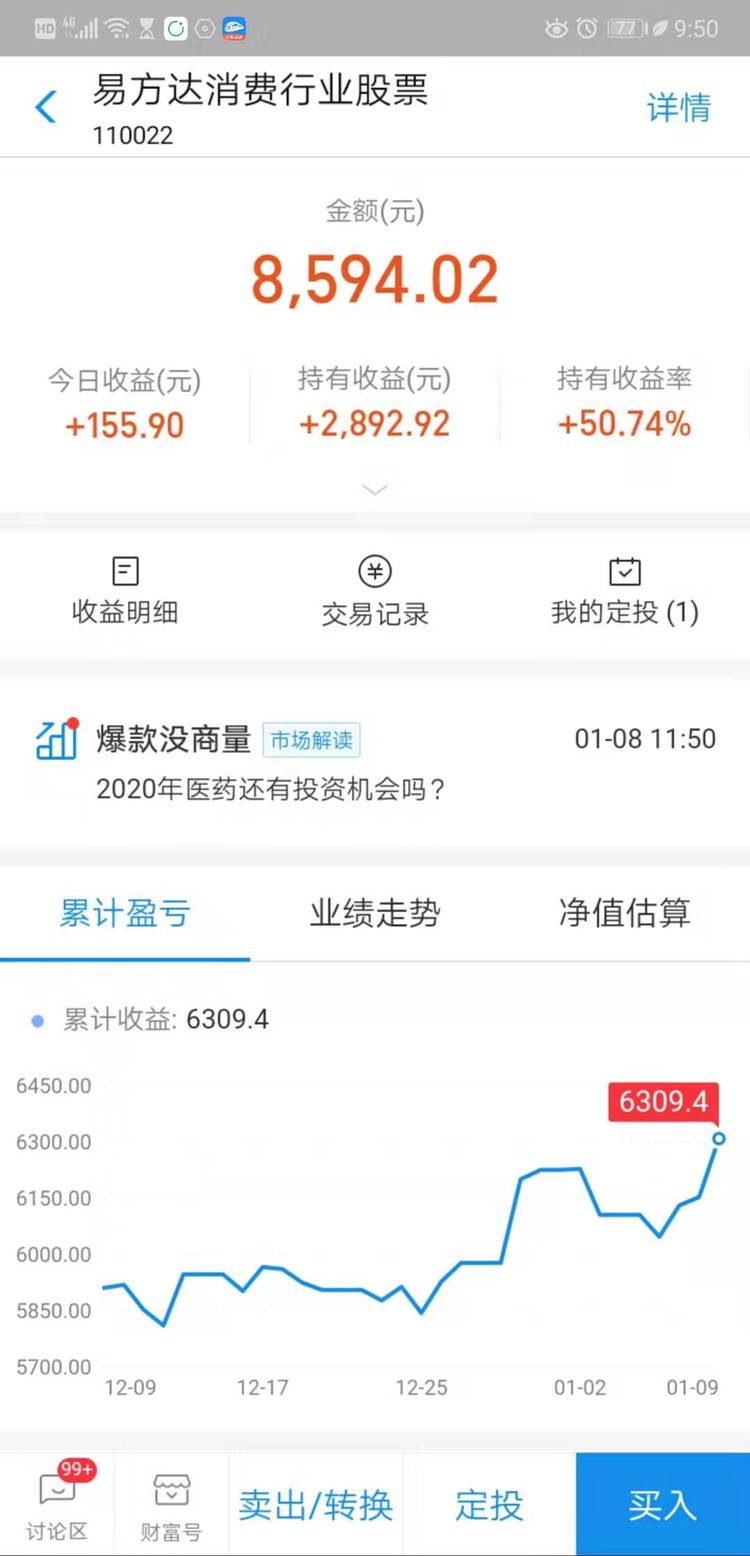Viewport: 750px width, 1556px height.
Task: Select the 累计盈亏 tab
Action: click(125, 913)
